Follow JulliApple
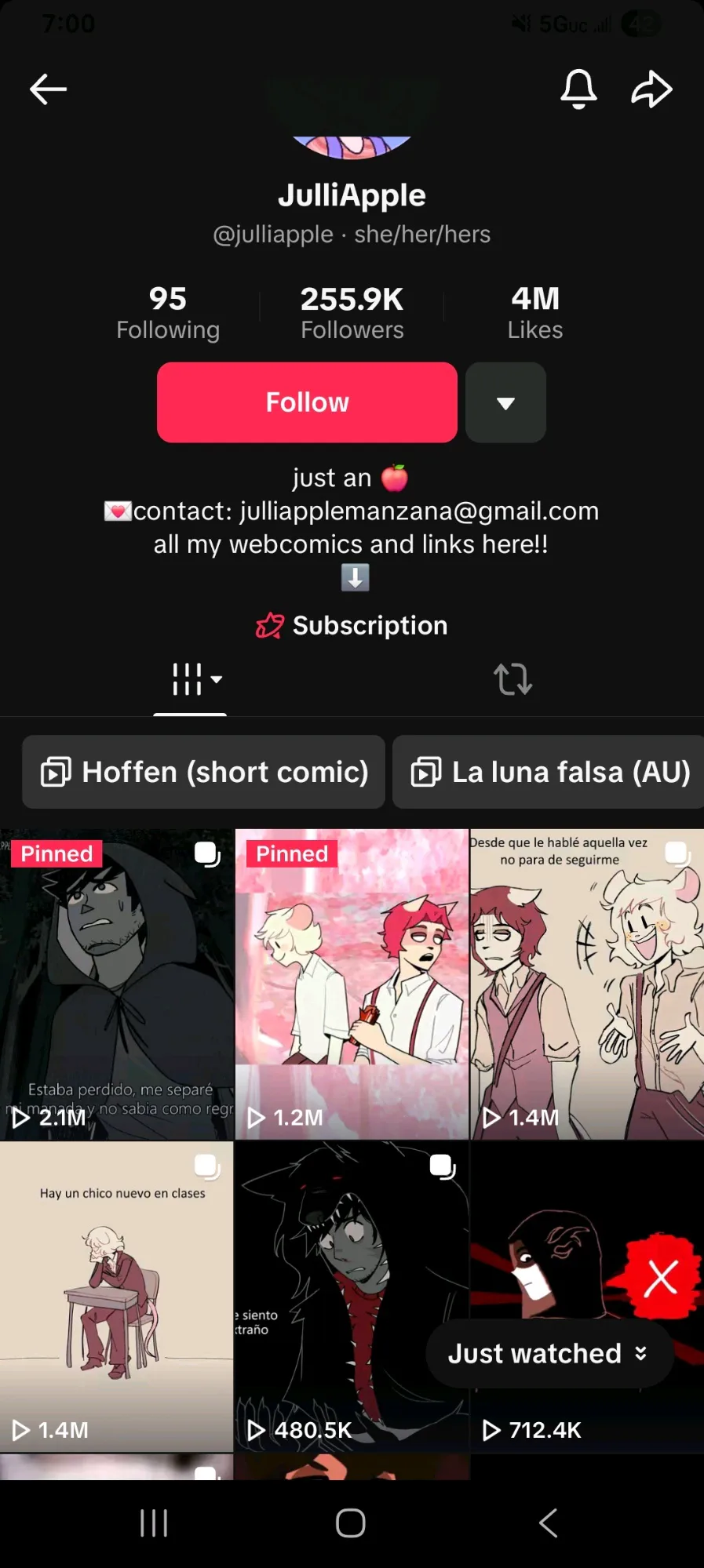Viewport: 704px width, 1568px height. click(x=307, y=402)
